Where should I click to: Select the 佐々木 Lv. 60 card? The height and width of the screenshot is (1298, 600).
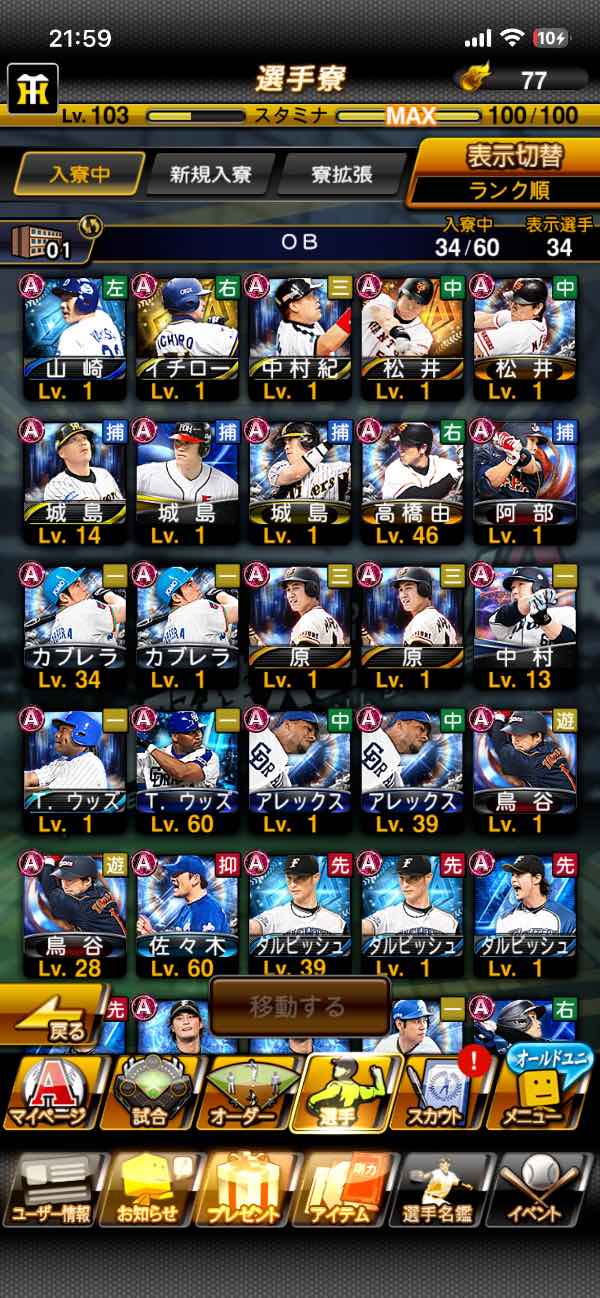[188, 916]
